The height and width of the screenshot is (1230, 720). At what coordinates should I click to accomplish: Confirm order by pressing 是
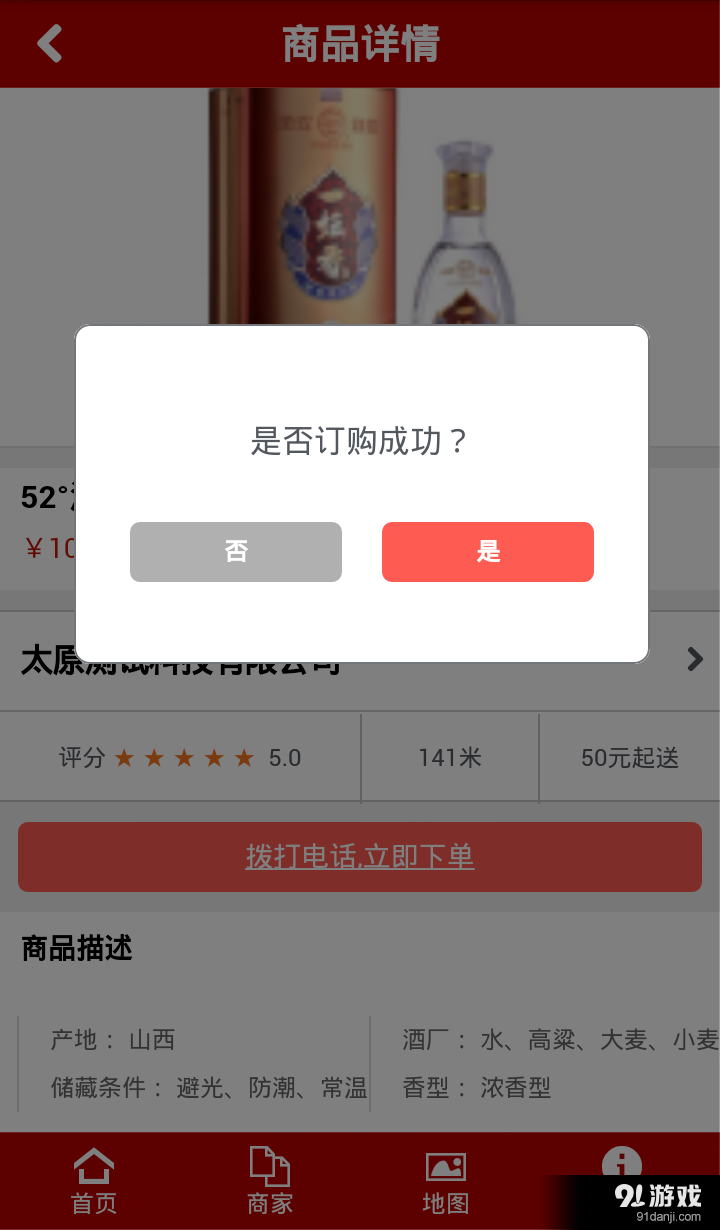click(x=487, y=551)
